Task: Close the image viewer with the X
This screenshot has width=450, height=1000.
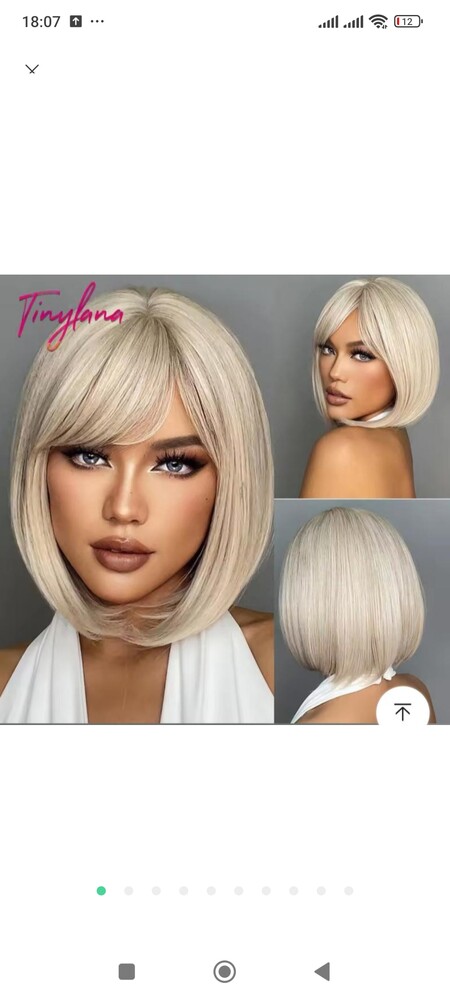Action: click(x=32, y=69)
